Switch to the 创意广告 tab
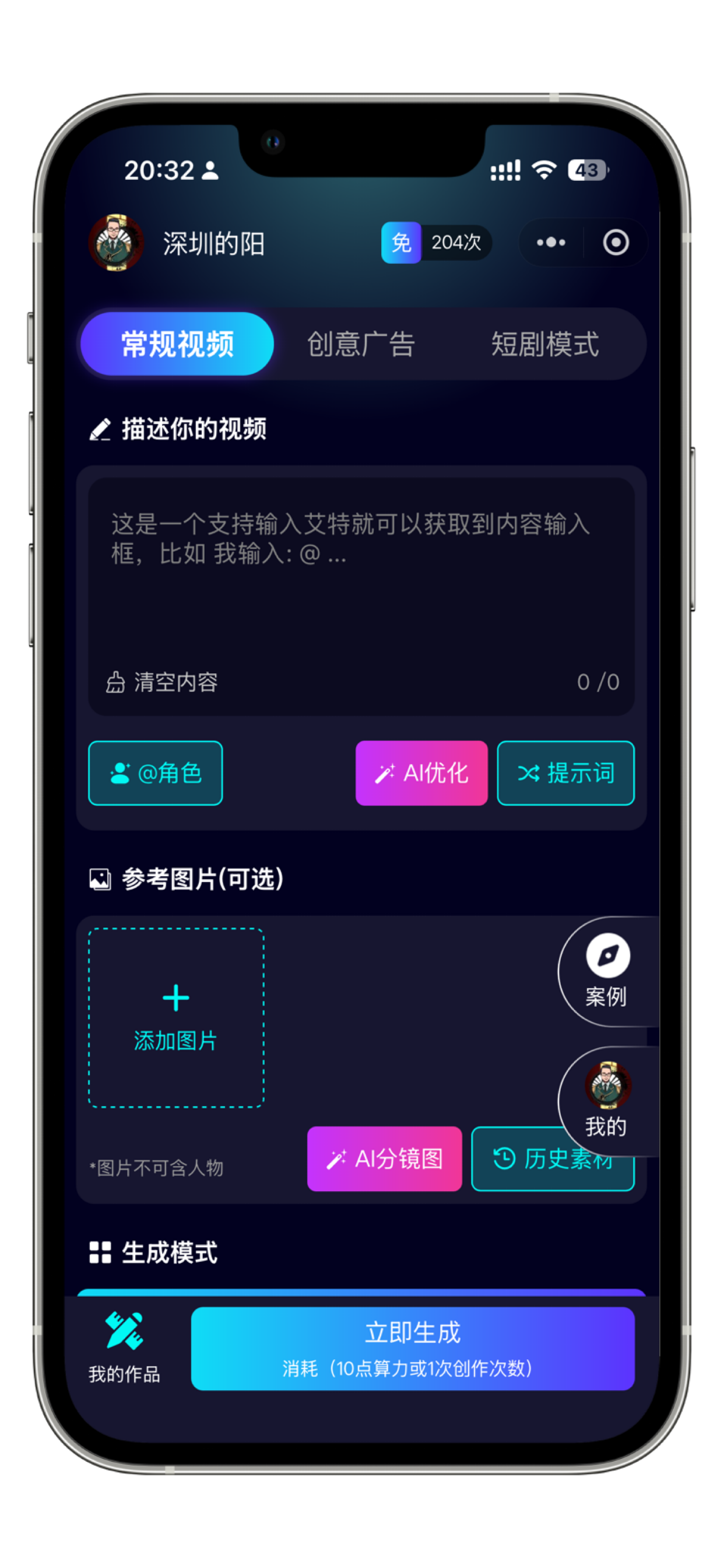Viewport: 724px width, 1568px height. click(x=361, y=344)
